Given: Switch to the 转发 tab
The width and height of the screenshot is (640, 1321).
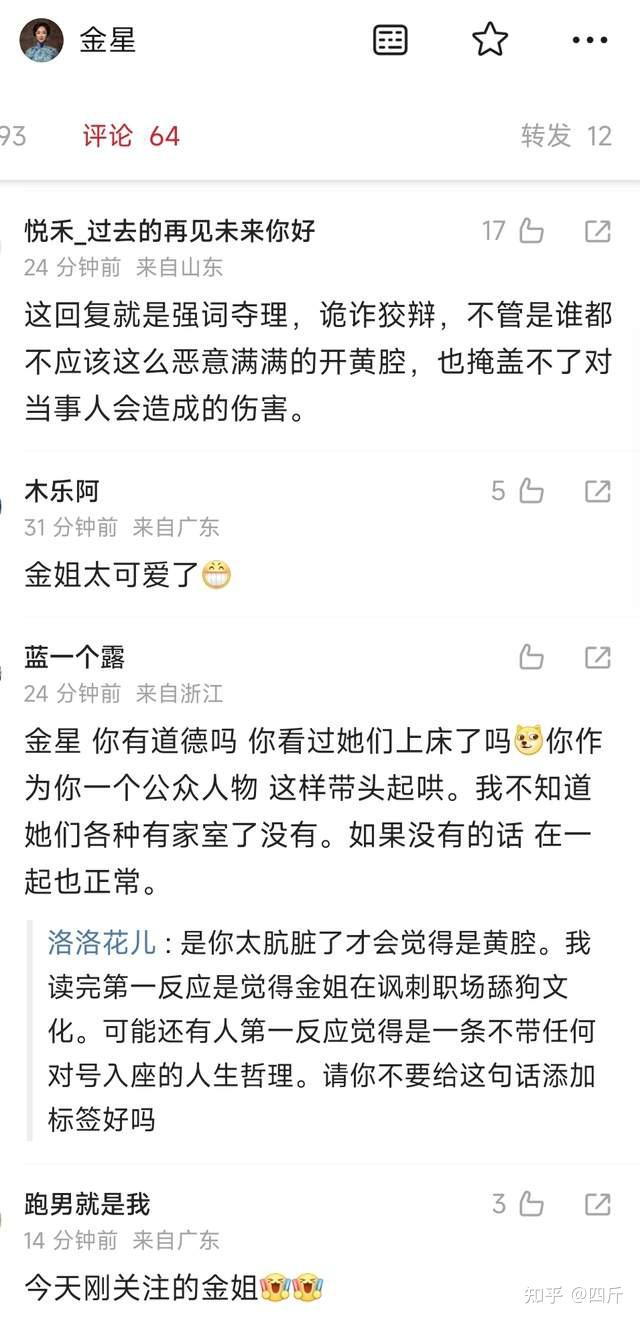Looking at the screenshot, I should [566, 136].
